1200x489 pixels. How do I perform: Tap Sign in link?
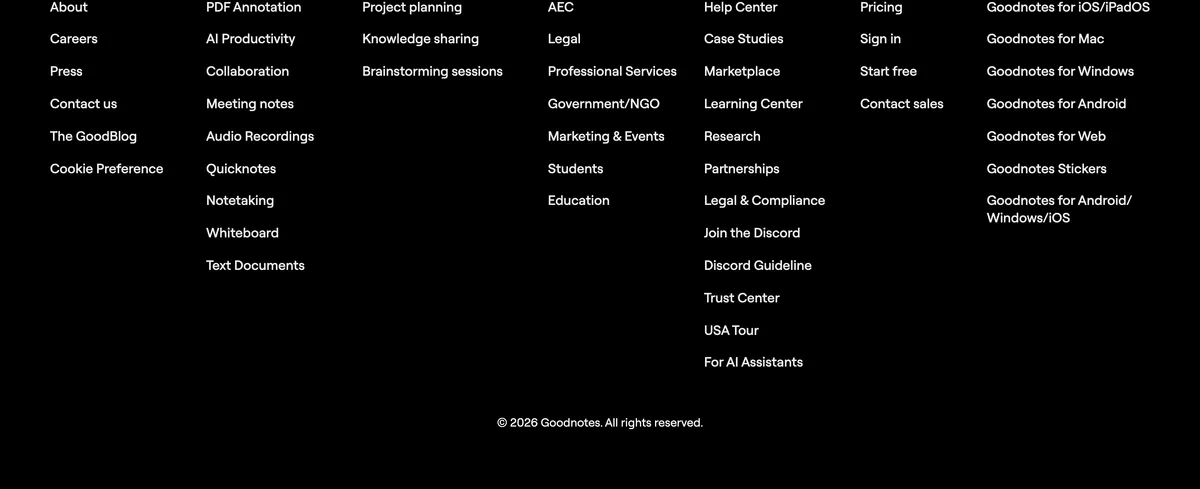(880, 39)
